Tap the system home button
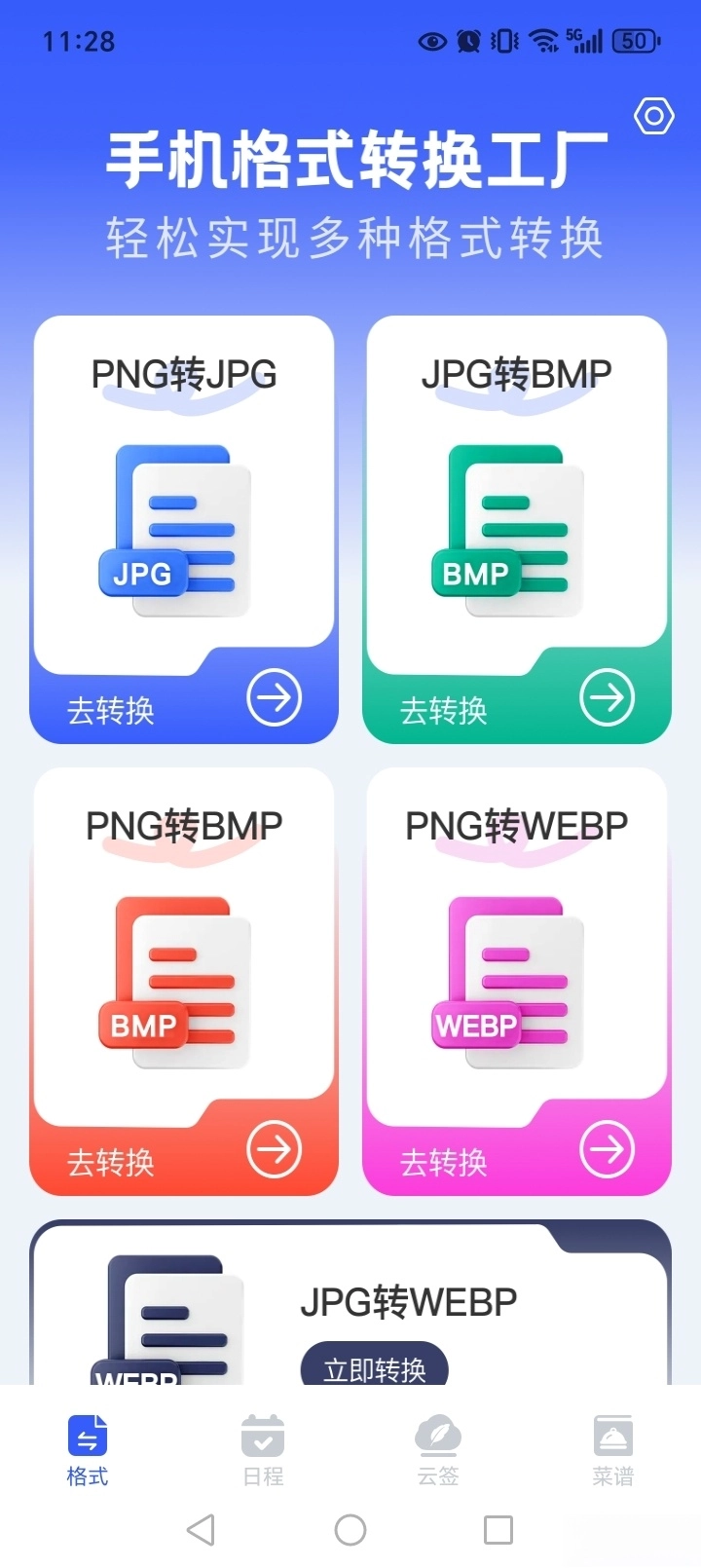The image size is (701, 1568). pyautogui.click(x=350, y=1530)
